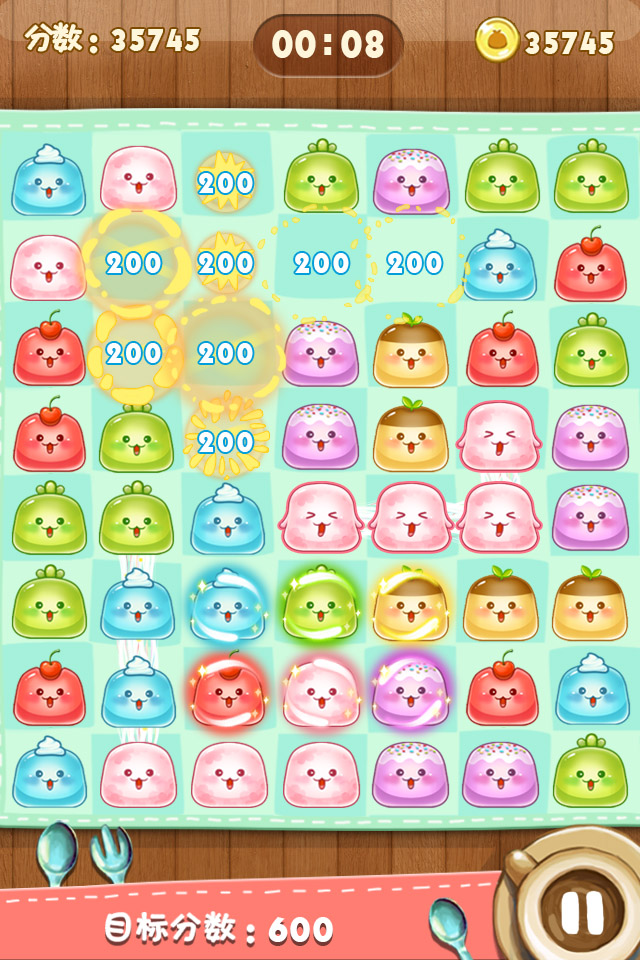
Task: Tap the glowing purple sprinkle jelly
Action: click(412, 692)
